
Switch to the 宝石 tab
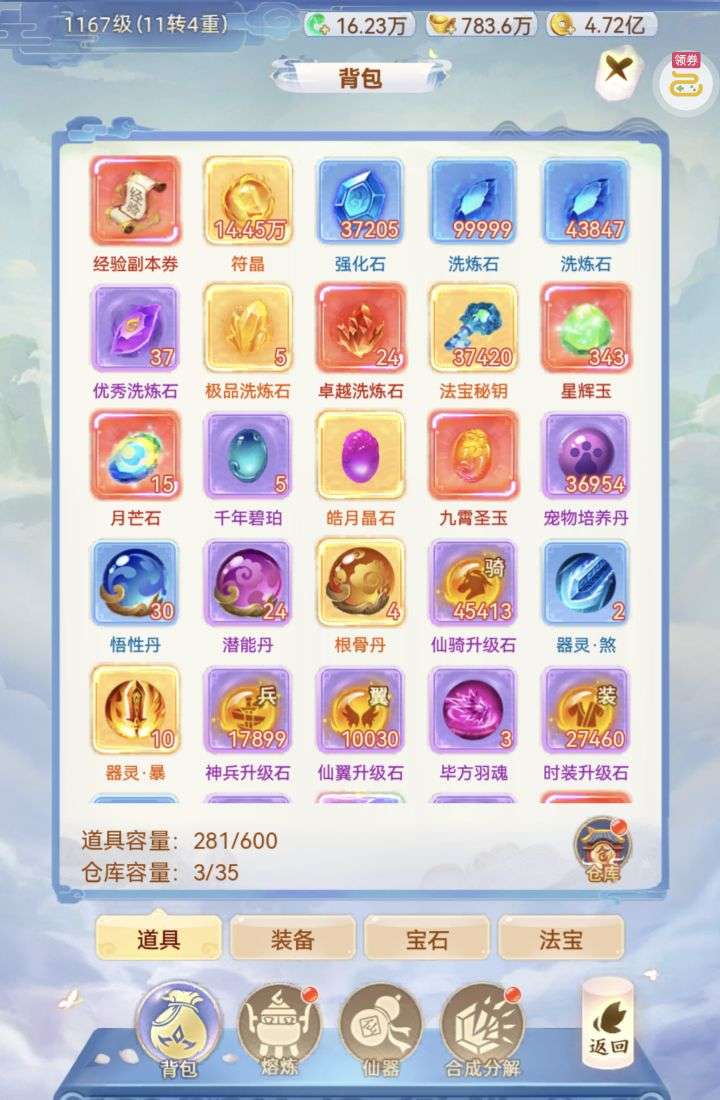click(427, 938)
